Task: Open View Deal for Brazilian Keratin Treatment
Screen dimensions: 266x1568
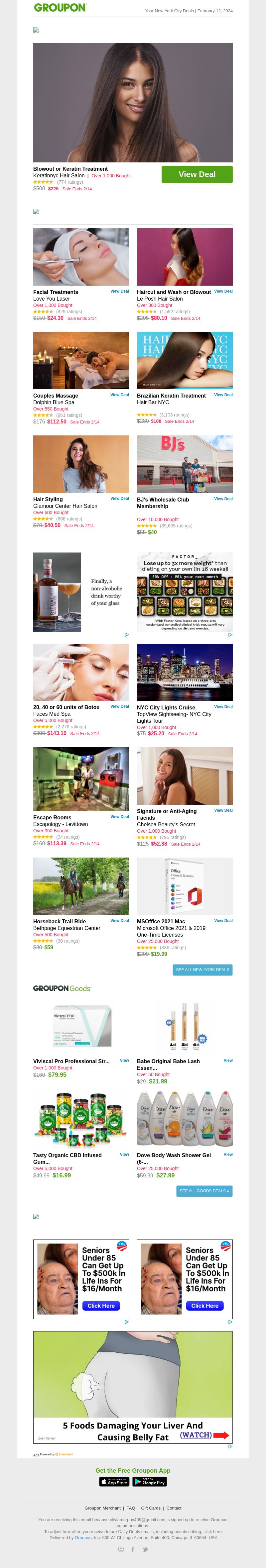Action: (223, 395)
